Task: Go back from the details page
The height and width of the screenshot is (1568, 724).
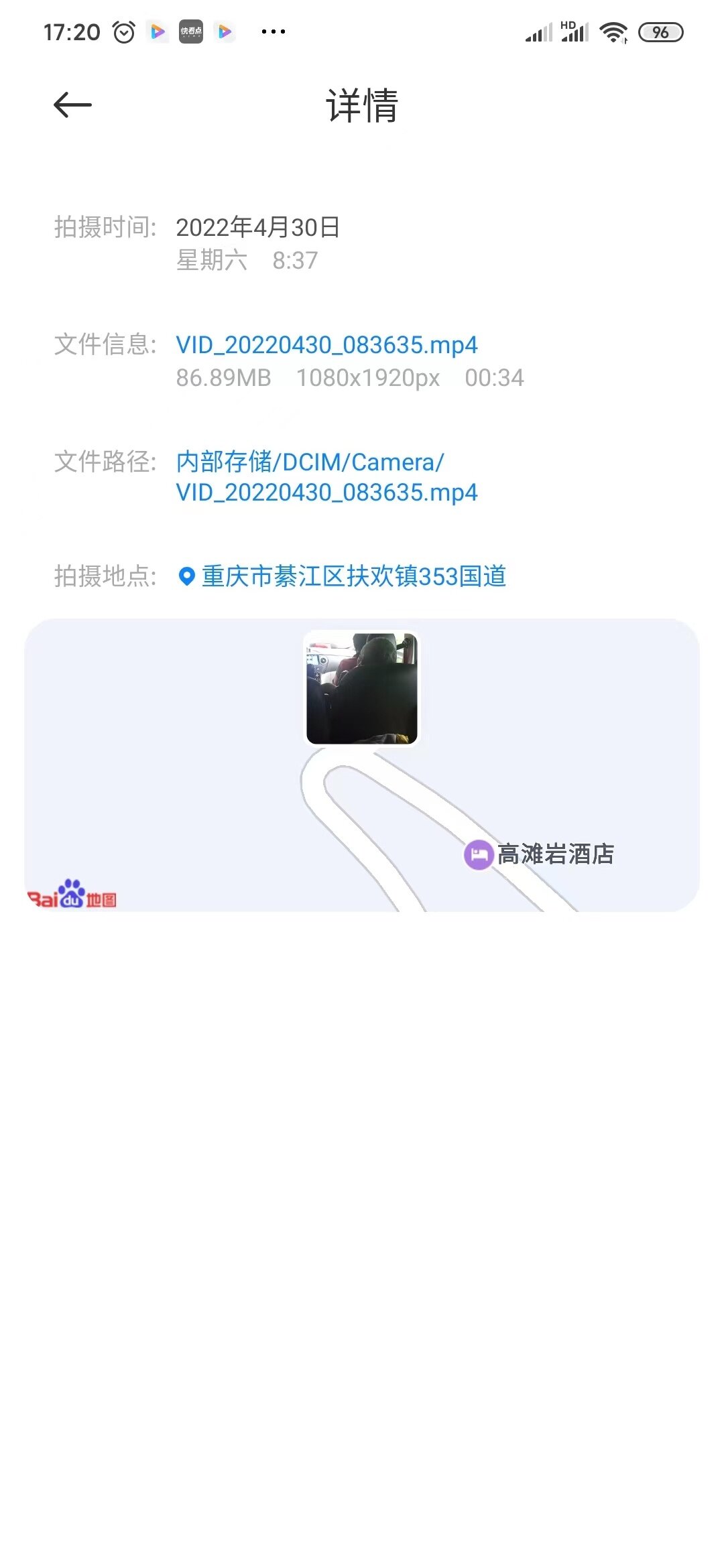Action: (72, 105)
